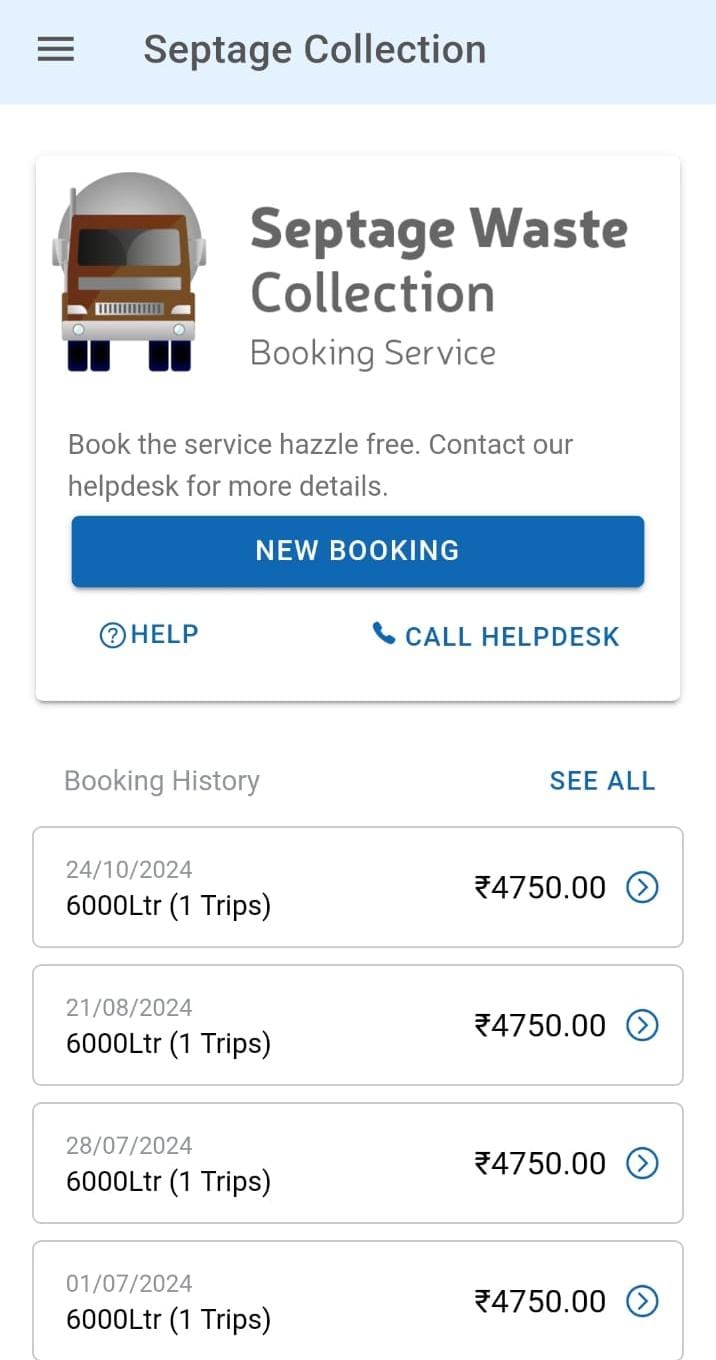Image resolution: width=716 pixels, height=1360 pixels.
Task: Start a new booking
Action: pos(357,551)
